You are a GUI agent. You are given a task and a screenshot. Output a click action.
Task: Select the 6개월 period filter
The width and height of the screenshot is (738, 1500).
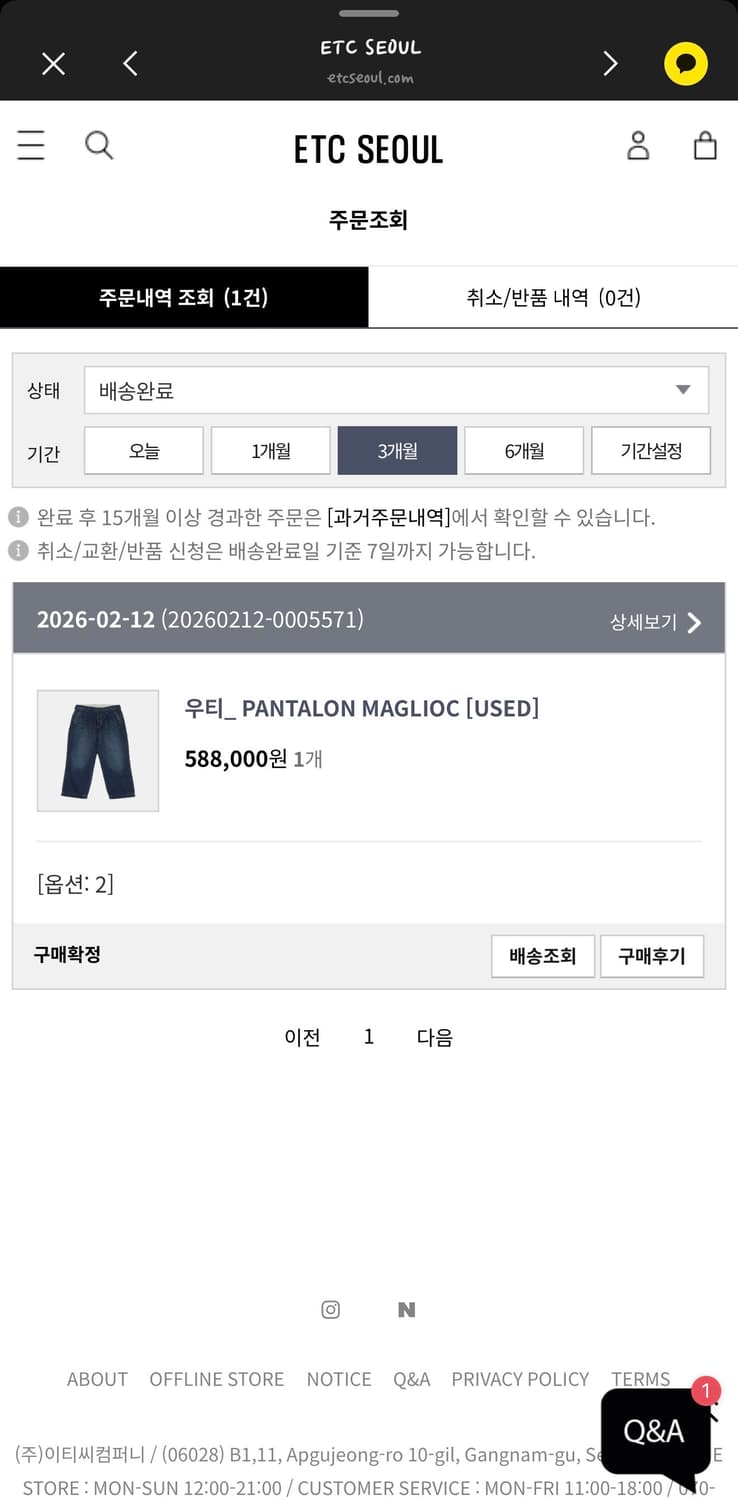tap(524, 450)
